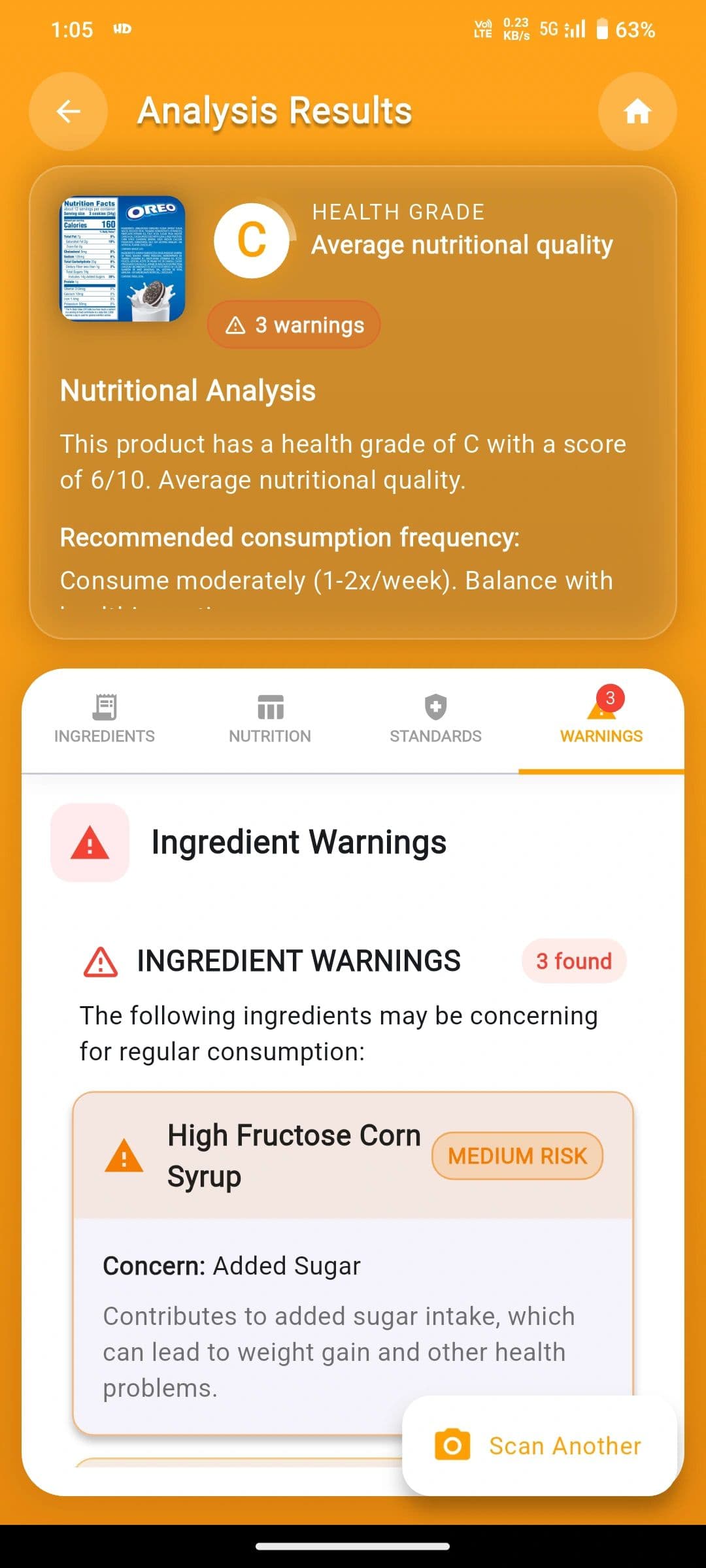Open the Nutrition tab

click(270, 720)
